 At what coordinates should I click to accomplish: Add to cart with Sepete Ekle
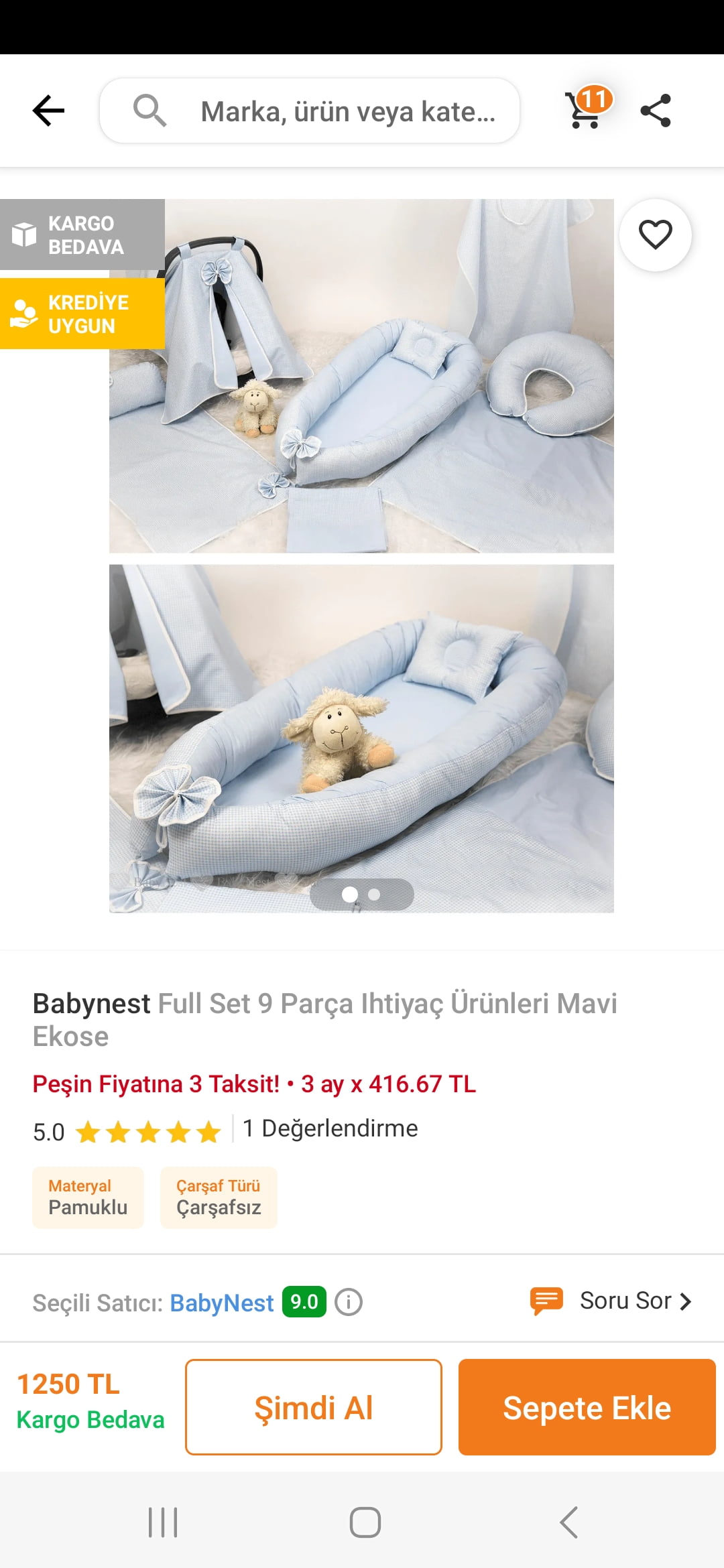(x=587, y=1407)
